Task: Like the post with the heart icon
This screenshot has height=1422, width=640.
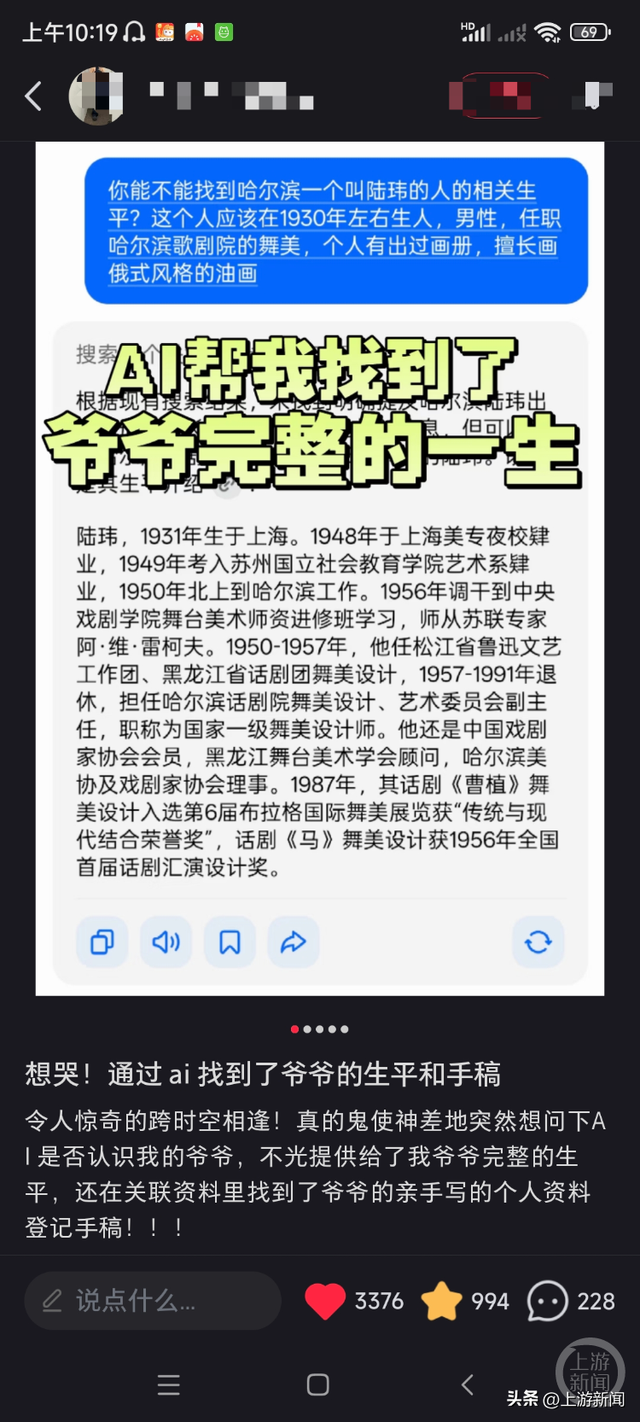Action: click(x=325, y=1301)
